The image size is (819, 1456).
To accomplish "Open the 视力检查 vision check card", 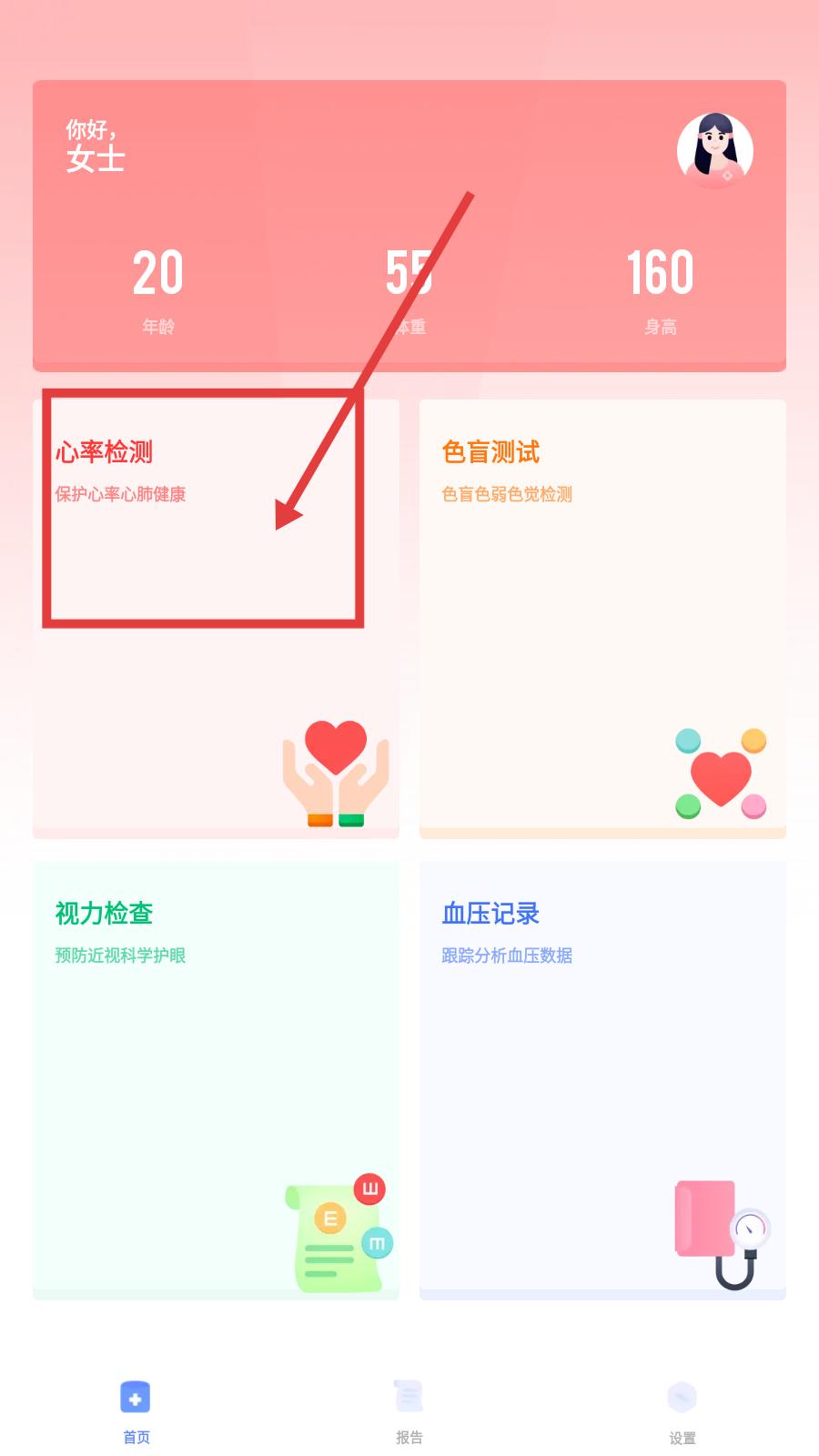I will [x=216, y=1080].
